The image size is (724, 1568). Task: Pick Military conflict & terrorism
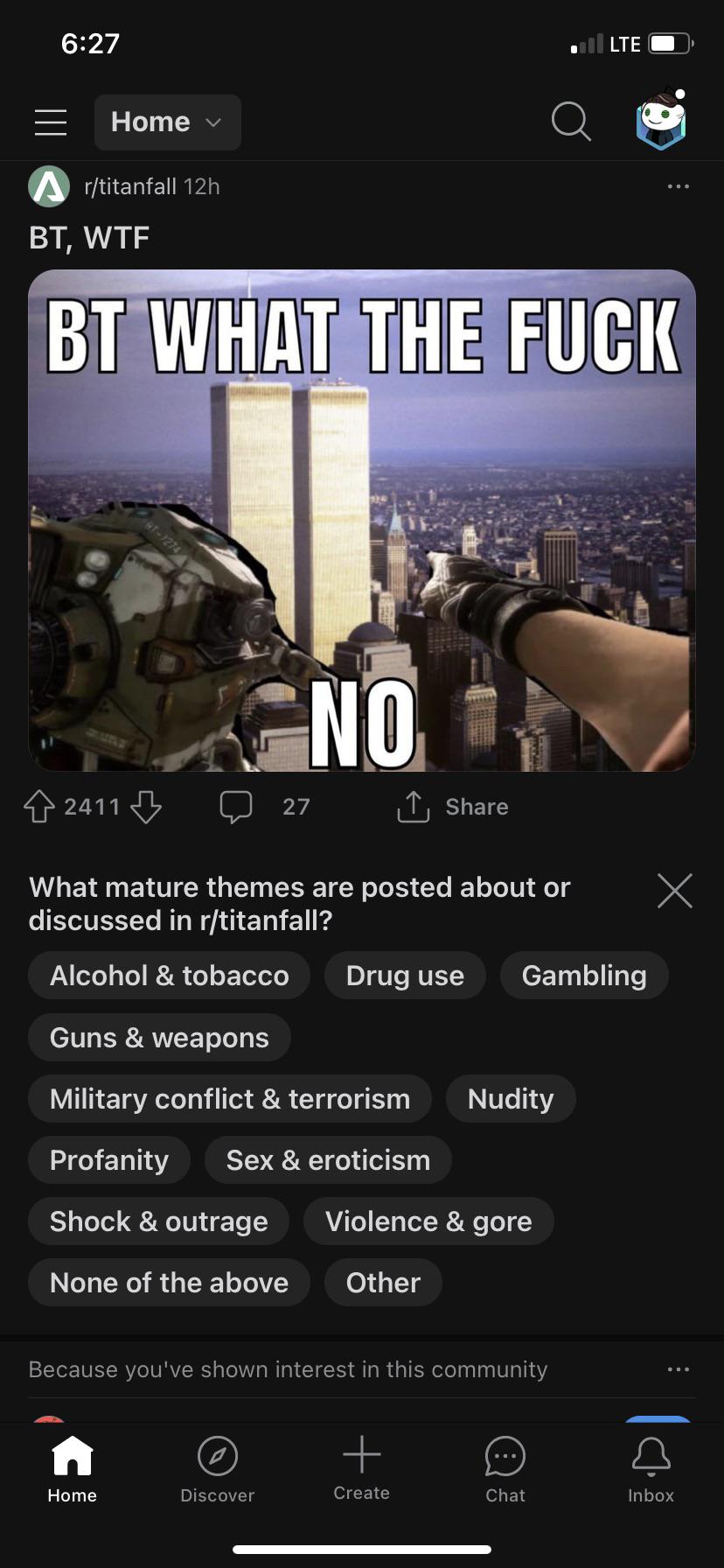pos(229,1099)
